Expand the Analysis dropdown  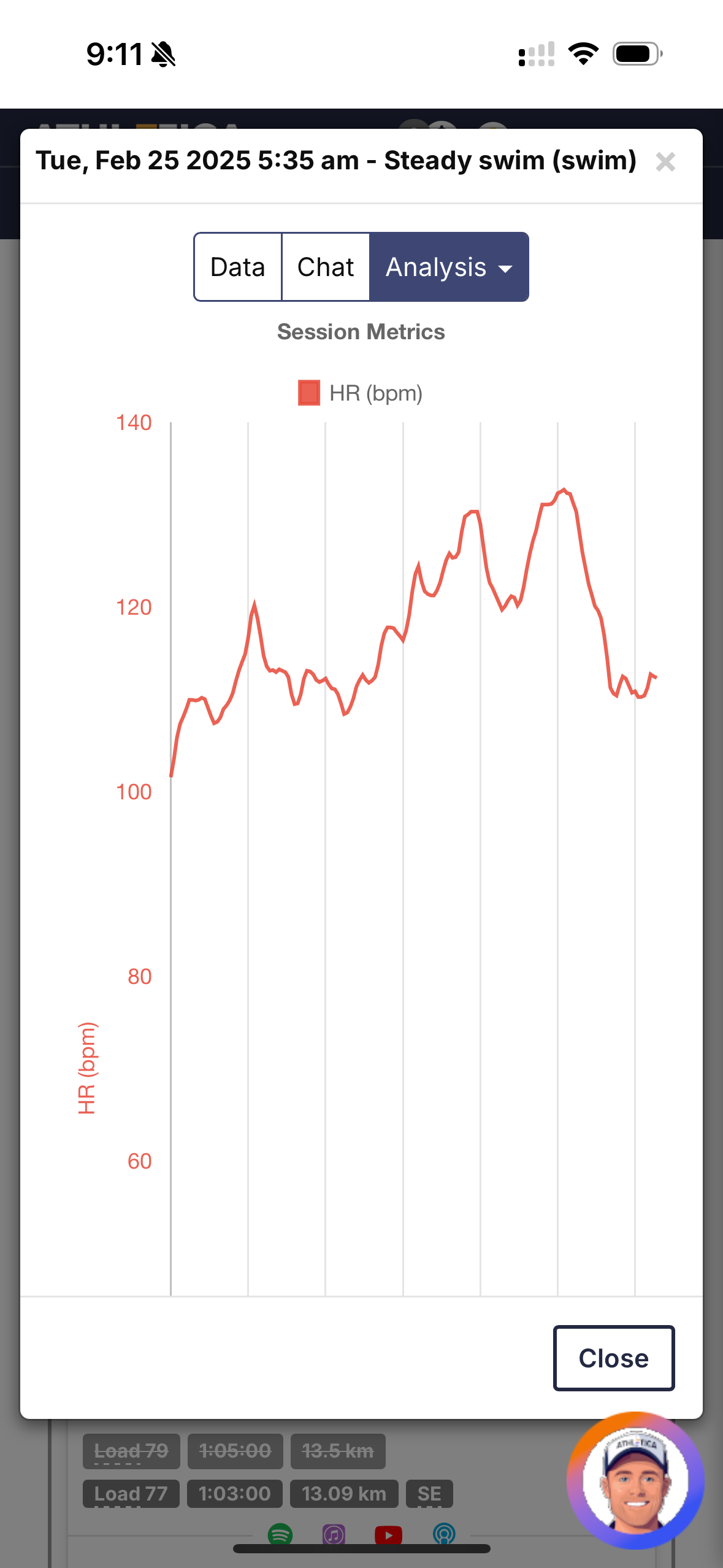(449, 267)
